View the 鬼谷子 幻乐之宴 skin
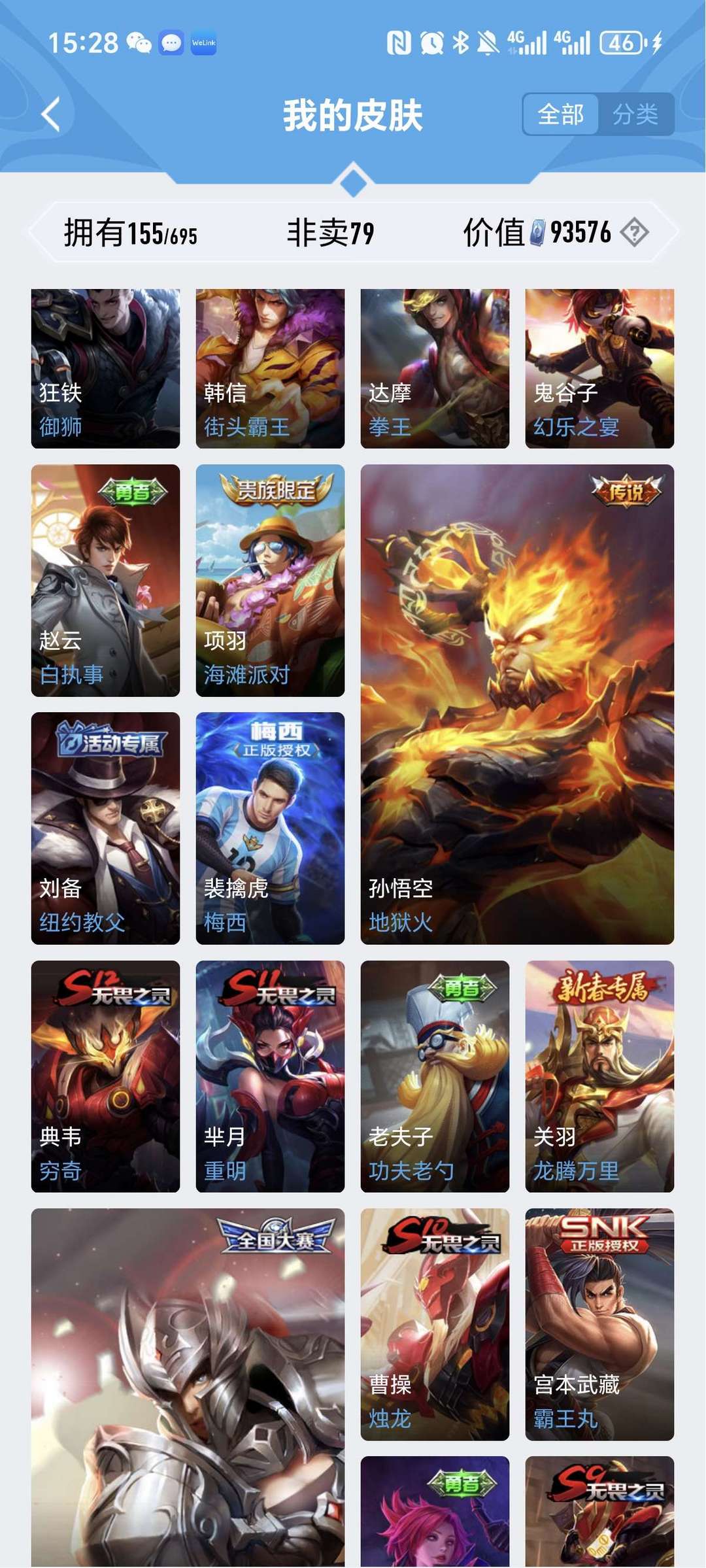This screenshot has height=1568, width=706. [x=599, y=369]
